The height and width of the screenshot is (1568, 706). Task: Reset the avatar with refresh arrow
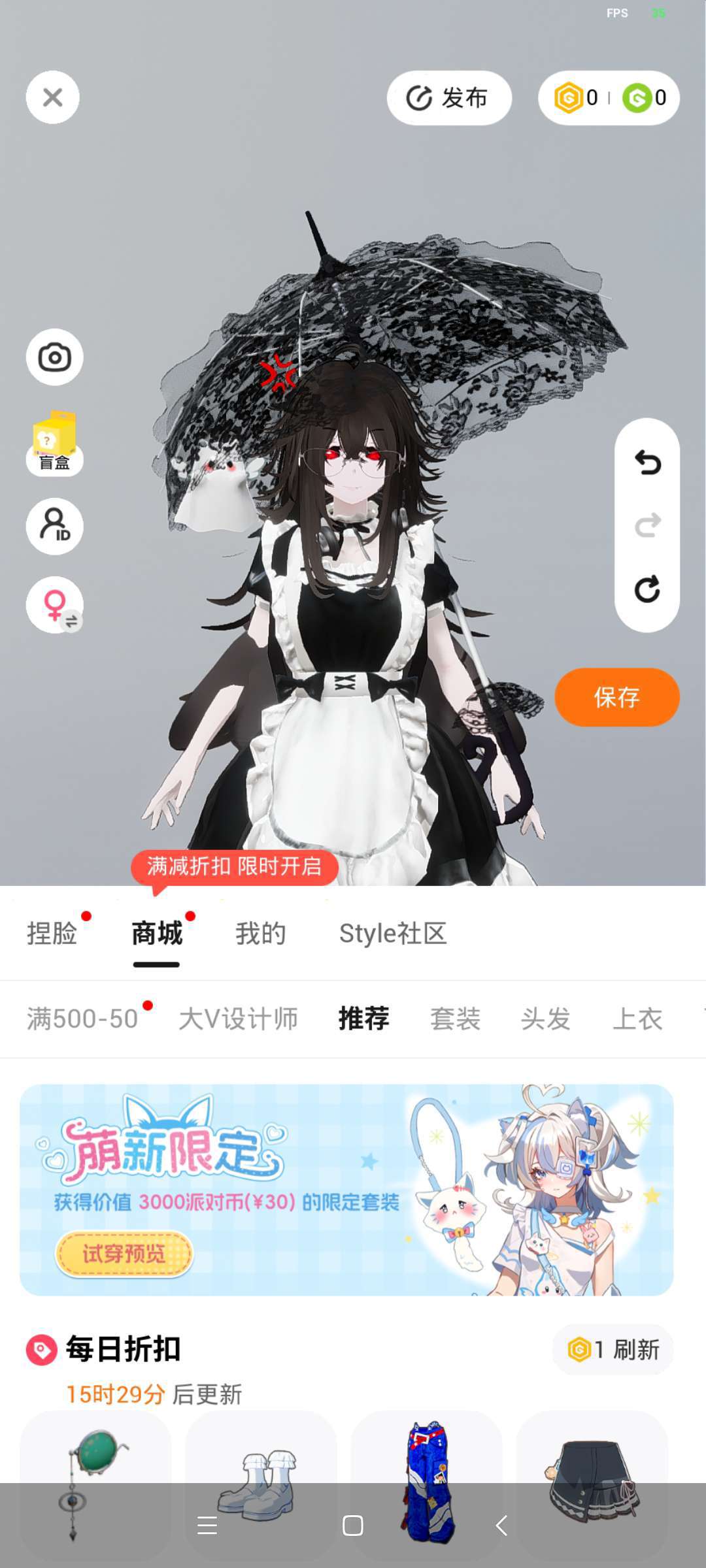coord(647,589)
